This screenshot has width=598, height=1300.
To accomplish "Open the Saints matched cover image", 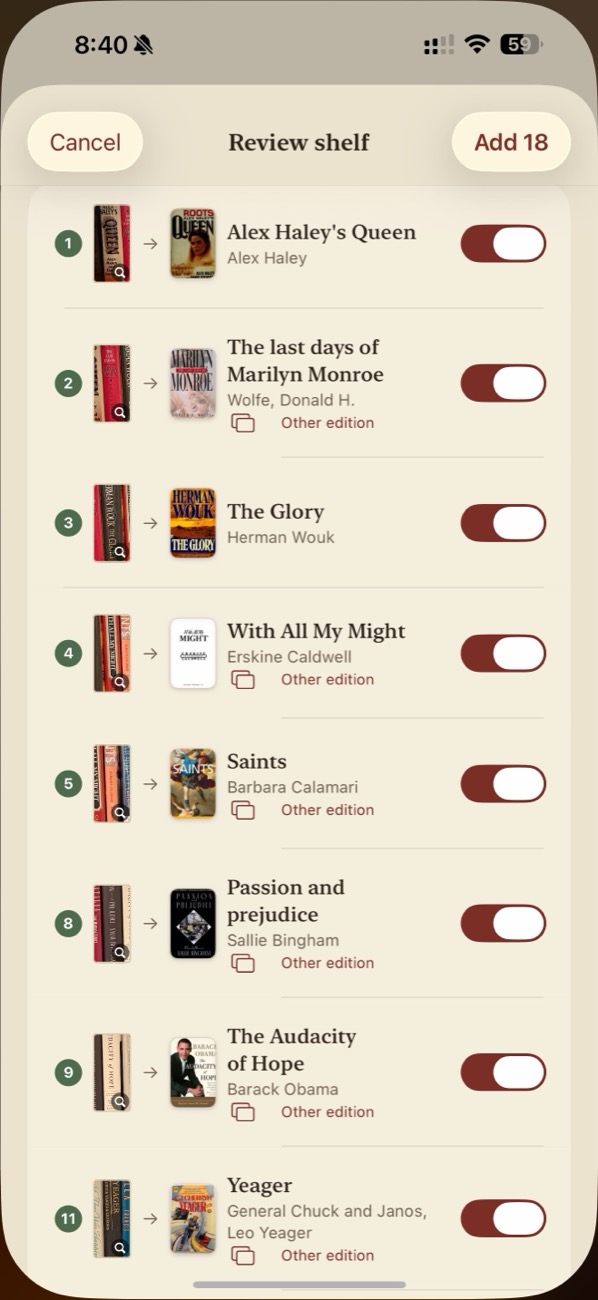I will point(193,784).
